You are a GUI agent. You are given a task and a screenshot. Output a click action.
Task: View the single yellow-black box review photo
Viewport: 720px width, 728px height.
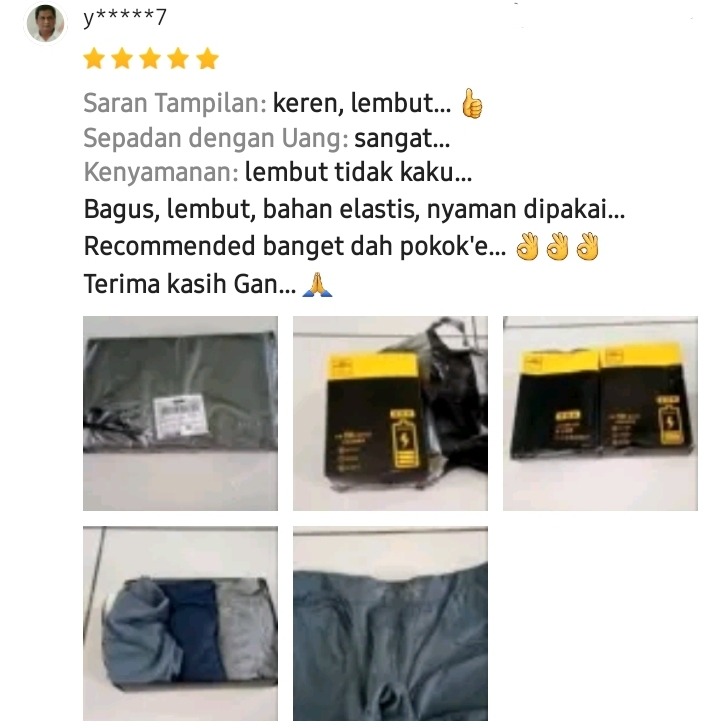390,413
